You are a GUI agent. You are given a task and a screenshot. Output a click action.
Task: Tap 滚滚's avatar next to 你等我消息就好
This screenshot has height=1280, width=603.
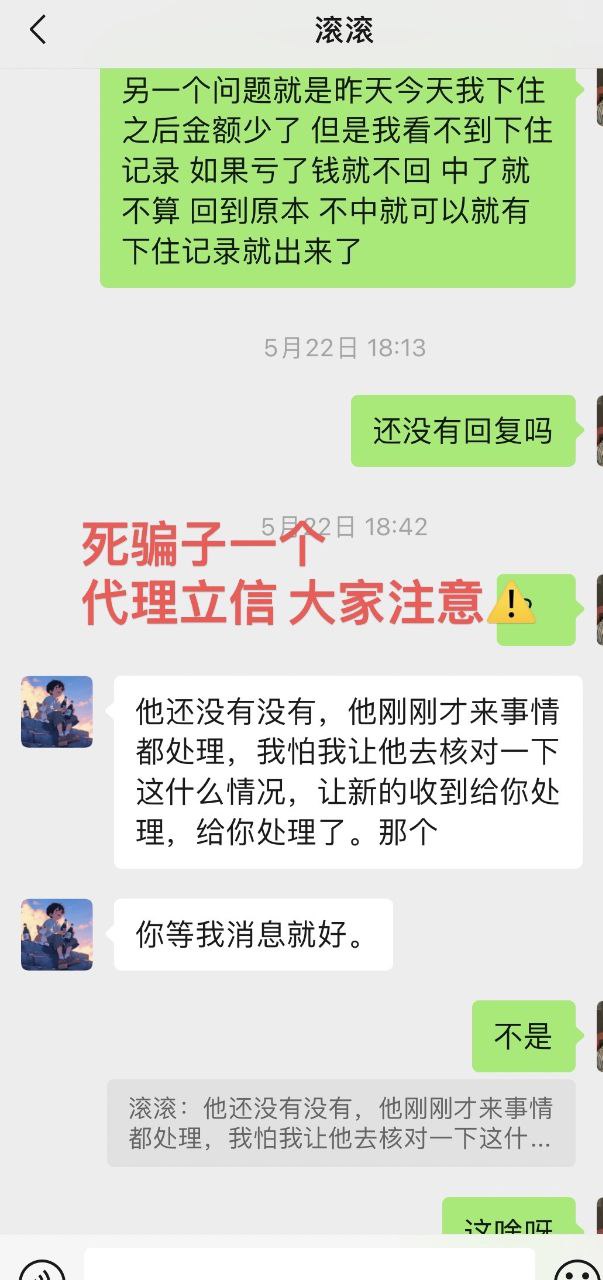click(x=57, y=934)
